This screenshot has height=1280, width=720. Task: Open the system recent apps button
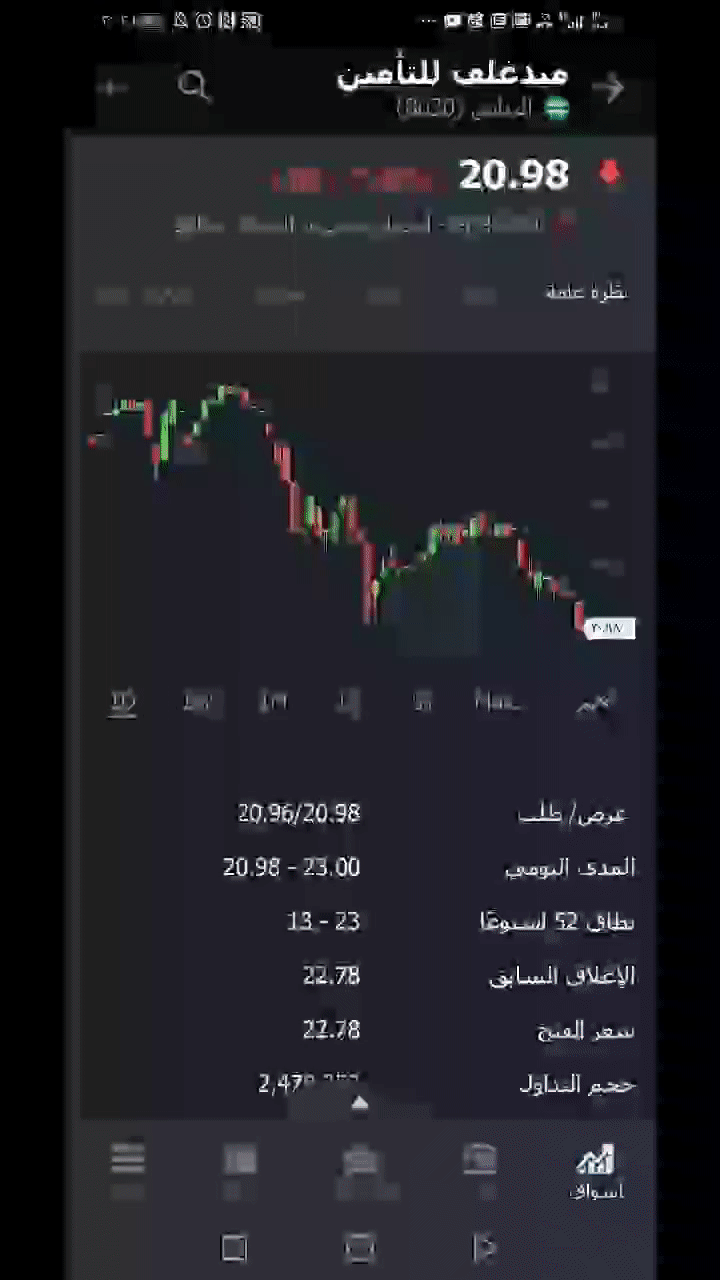tap(234, 1248)
